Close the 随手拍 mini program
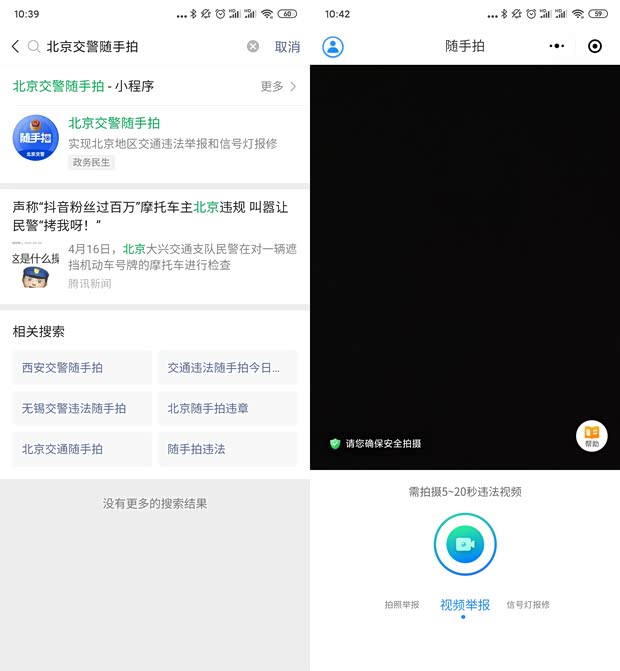 pos(595,47)
